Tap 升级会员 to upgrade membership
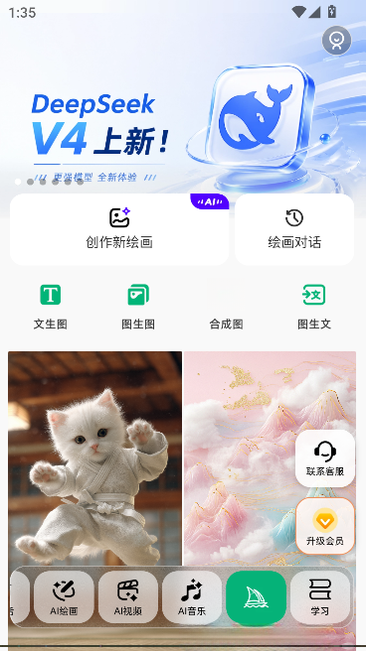 click(x=325, y=526)
